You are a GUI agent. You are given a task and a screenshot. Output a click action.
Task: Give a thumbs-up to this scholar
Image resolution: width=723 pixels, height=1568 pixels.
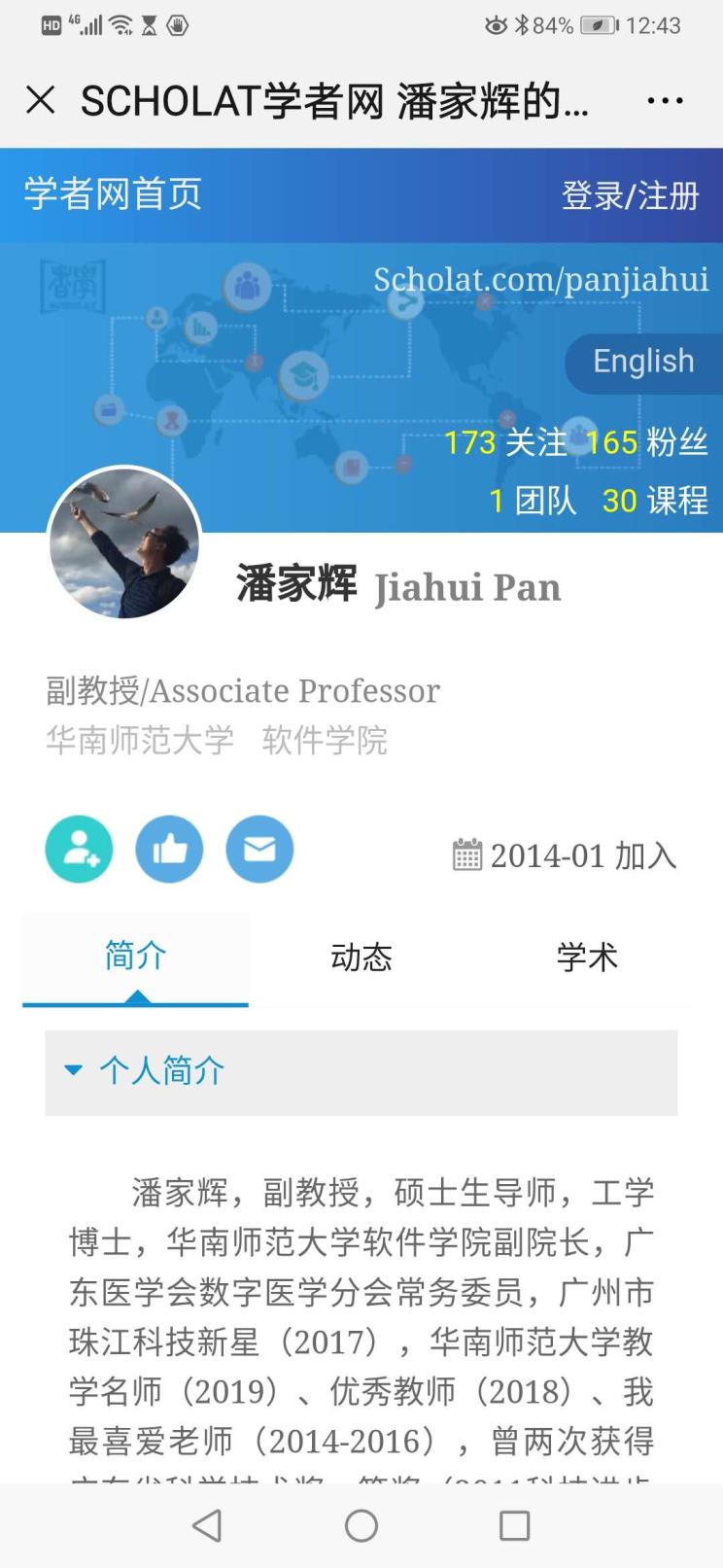click(169, 849)
